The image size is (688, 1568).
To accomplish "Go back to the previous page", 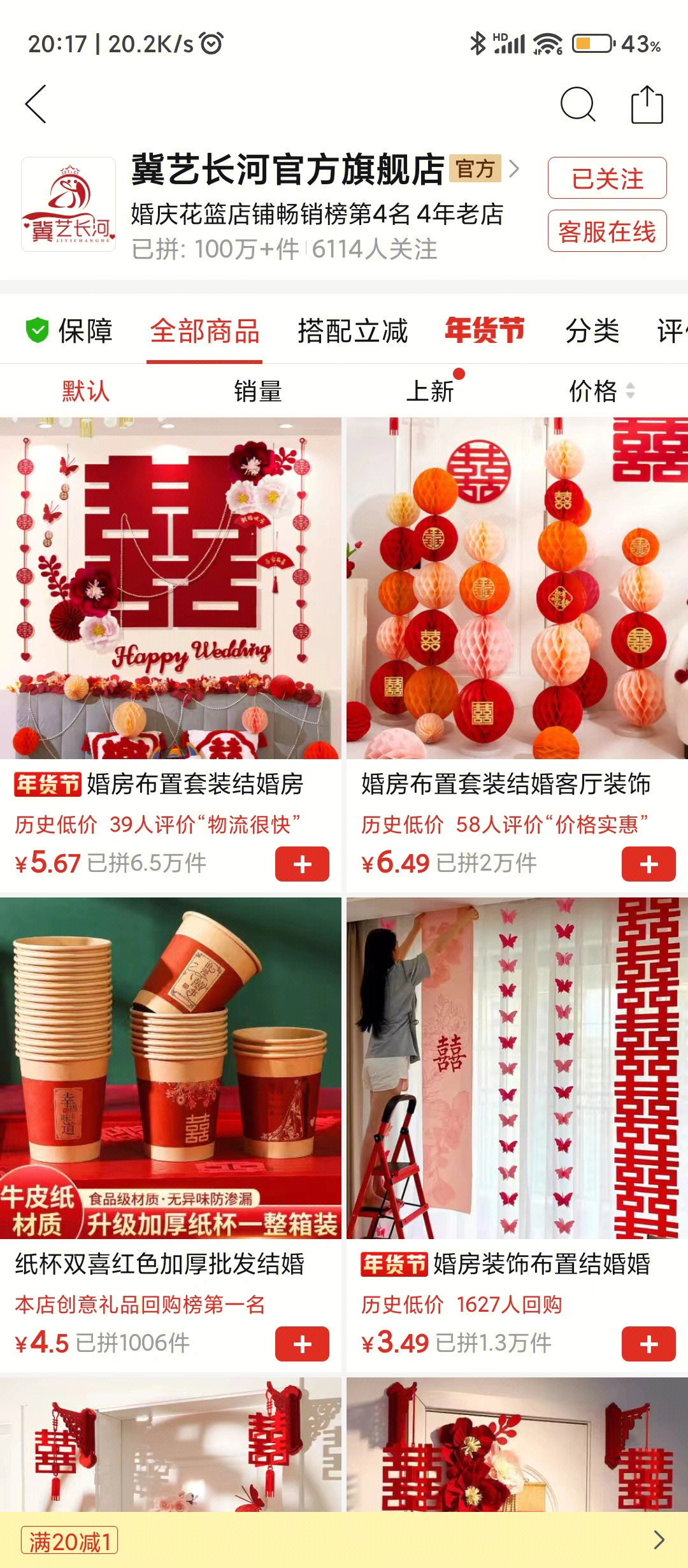I will [x=36, y=104].
